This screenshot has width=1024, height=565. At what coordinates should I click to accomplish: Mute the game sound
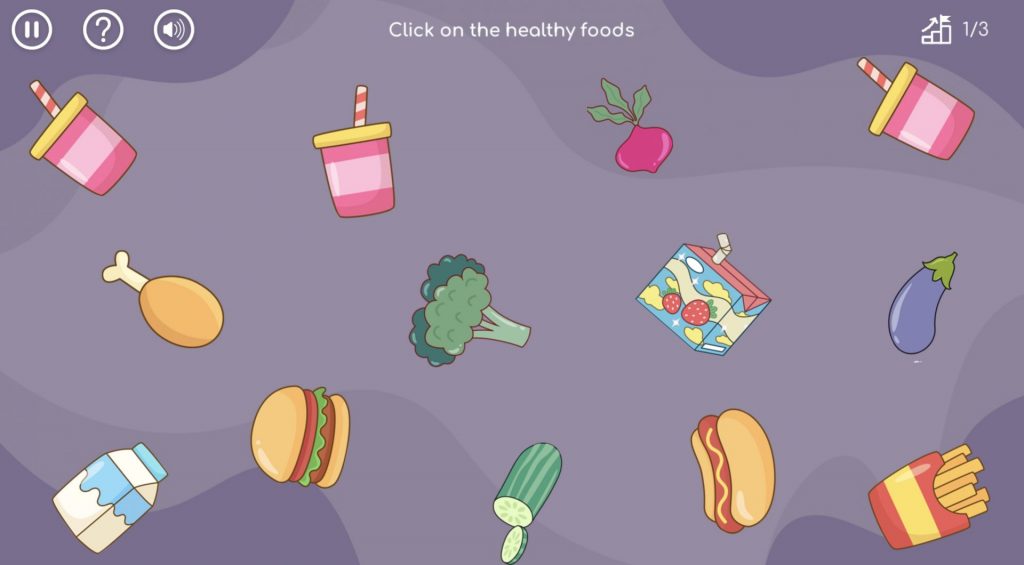[x=174, y=30]
